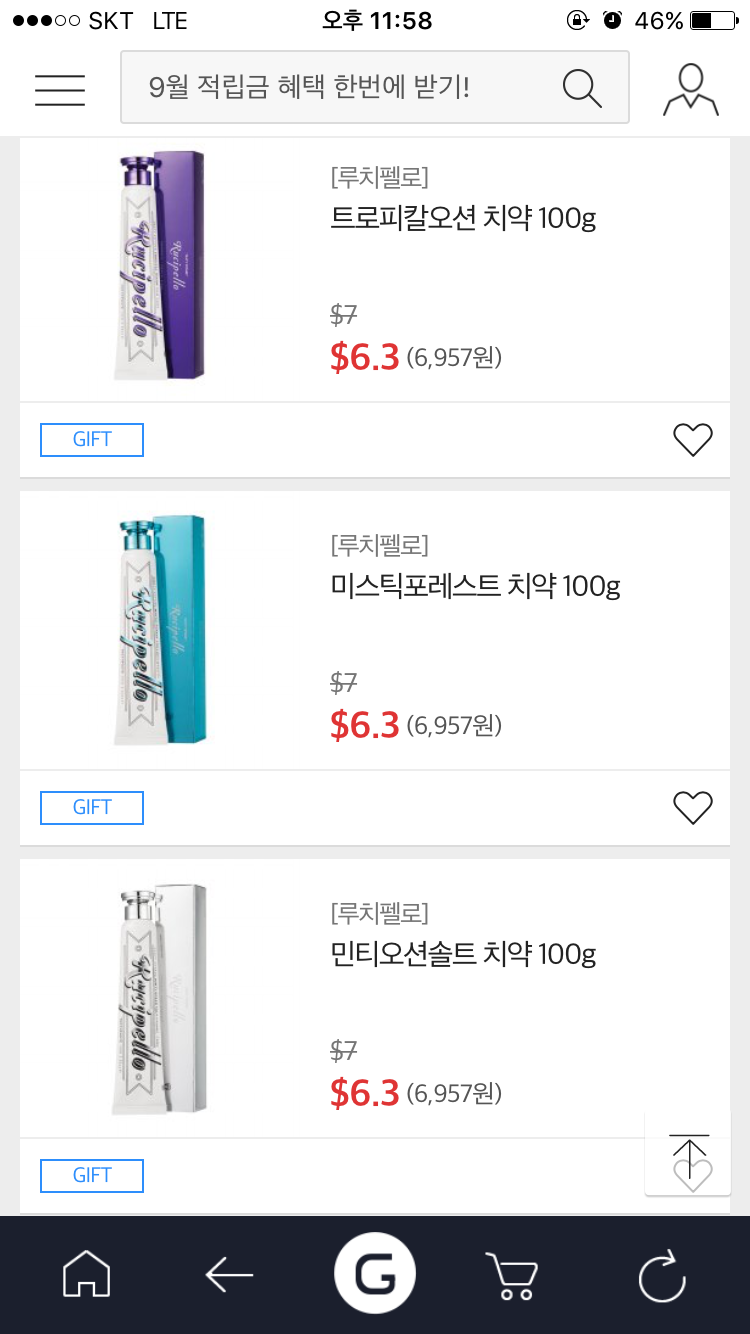
Task: Tap the G logo button
Action: coord(375,1275)
